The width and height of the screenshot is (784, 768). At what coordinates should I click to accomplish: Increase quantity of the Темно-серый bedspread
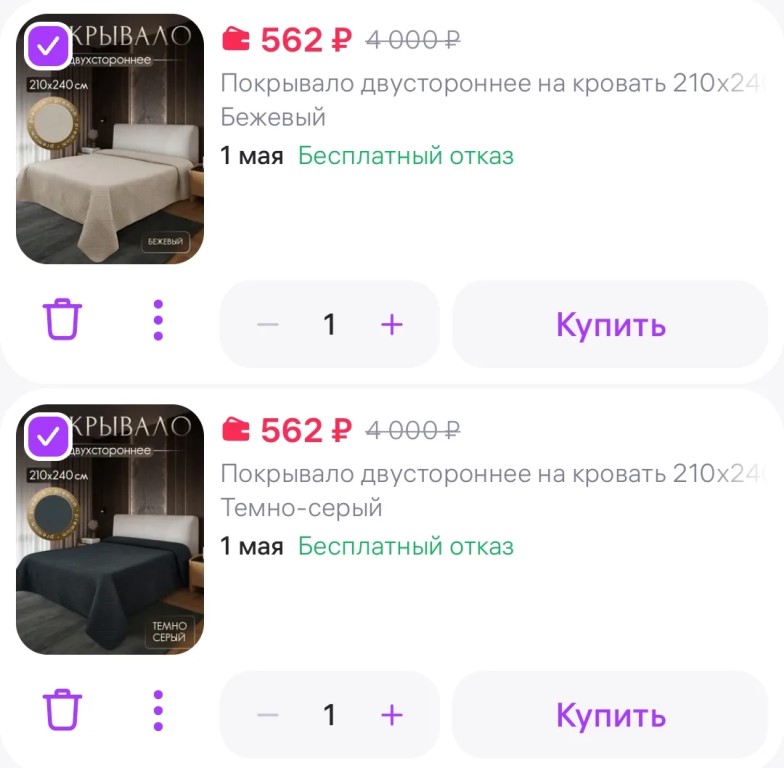click(x=392, y=714)
